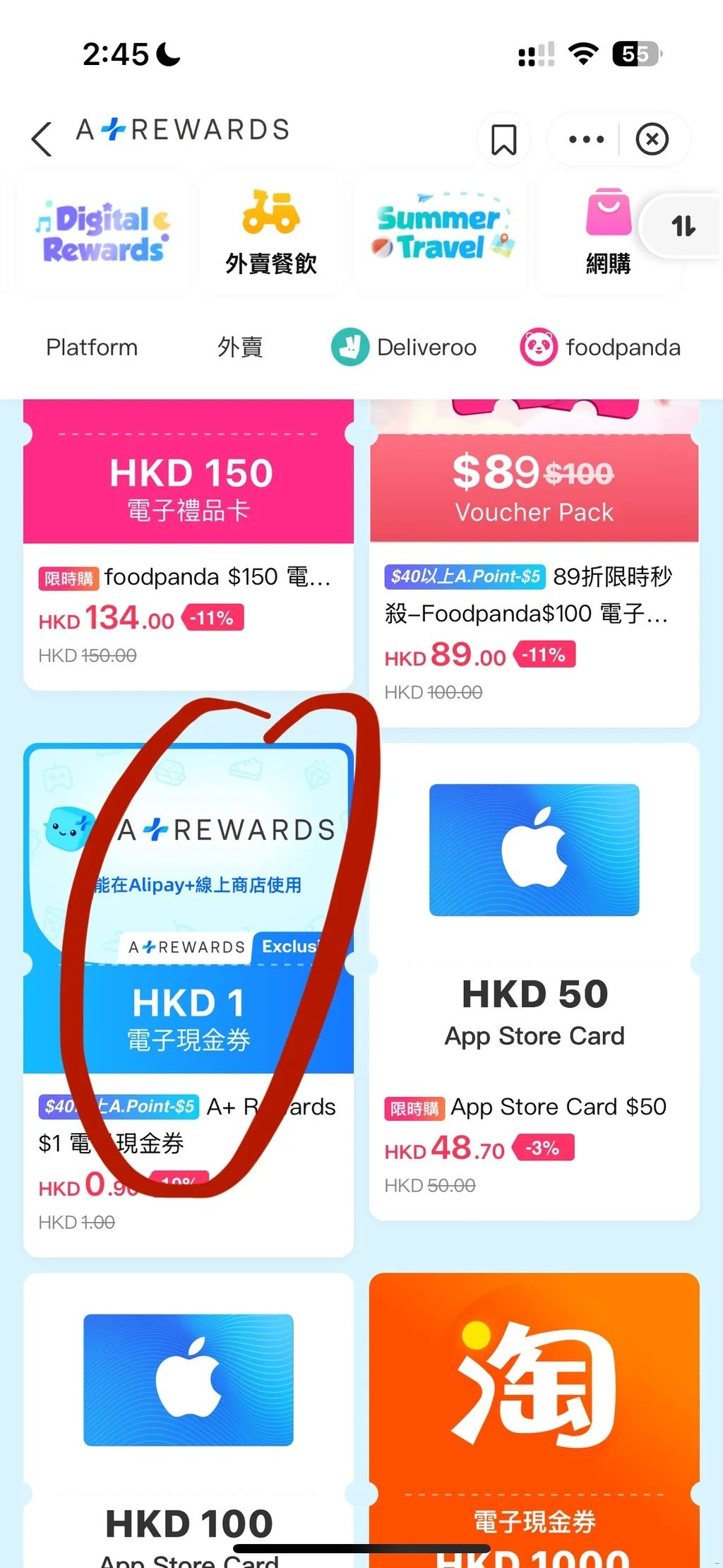Open the three-dot more options menu
Screen dimensions: 723x1568
[586, 139]
